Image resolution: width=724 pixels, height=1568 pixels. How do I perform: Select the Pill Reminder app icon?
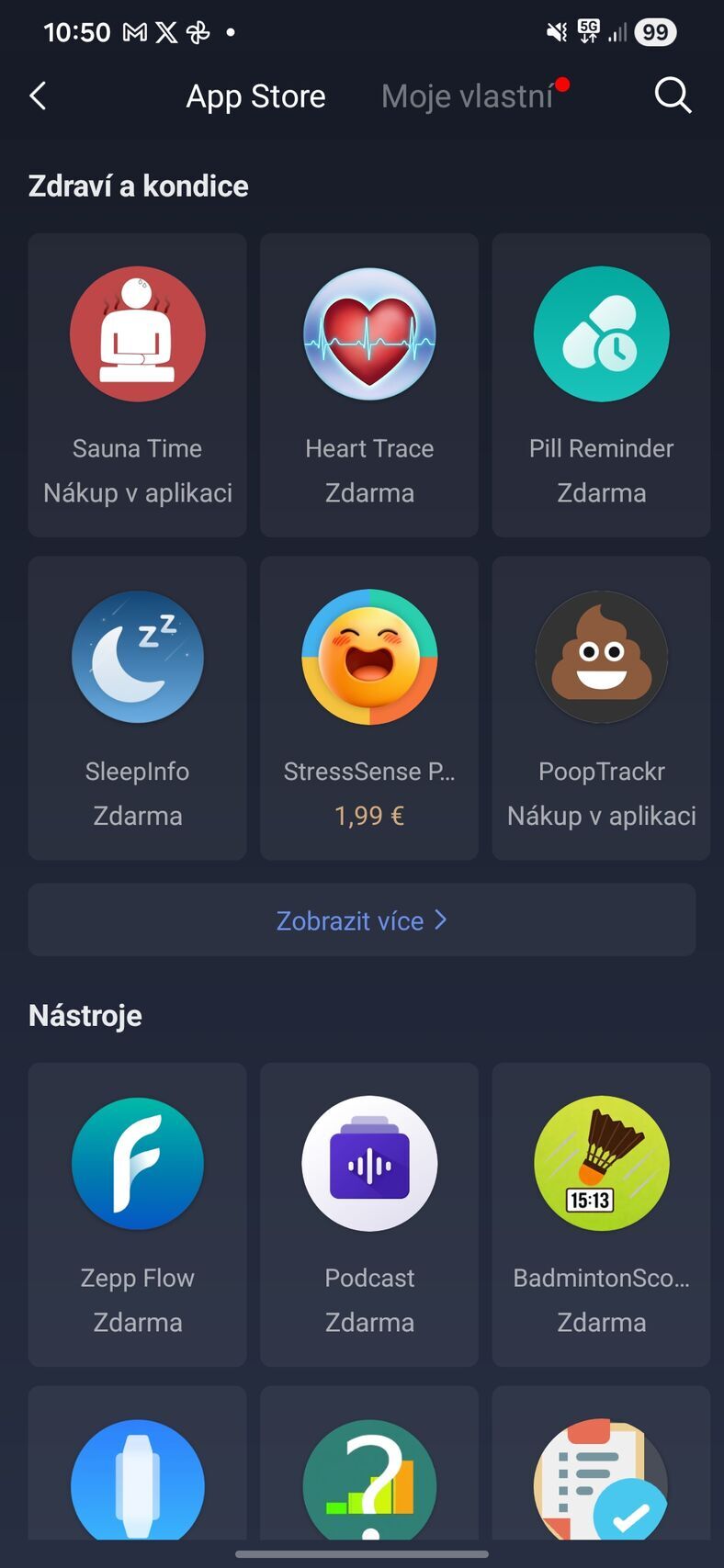pyautogui.click(x=601, y=333)
